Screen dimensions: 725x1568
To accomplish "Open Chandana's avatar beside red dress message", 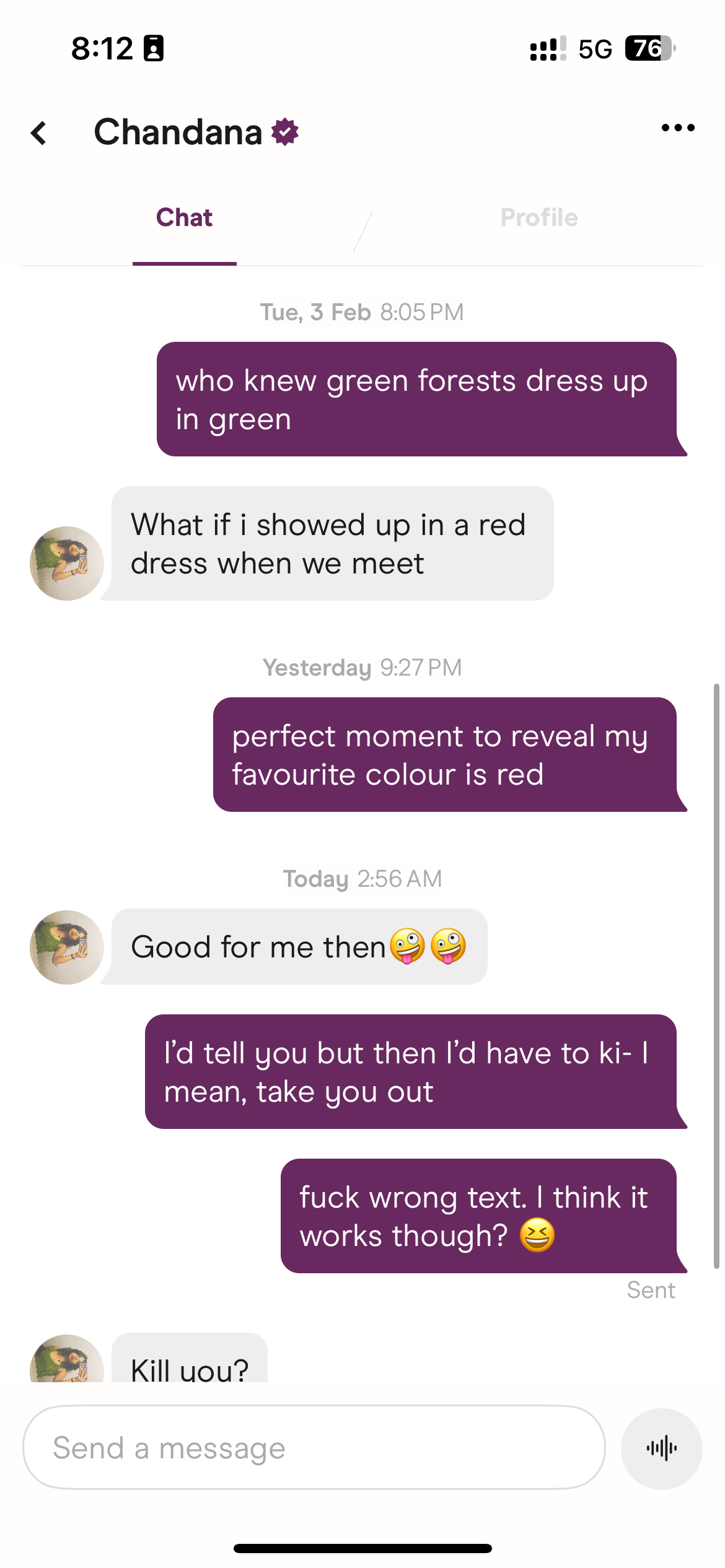I will pos(67,563).
